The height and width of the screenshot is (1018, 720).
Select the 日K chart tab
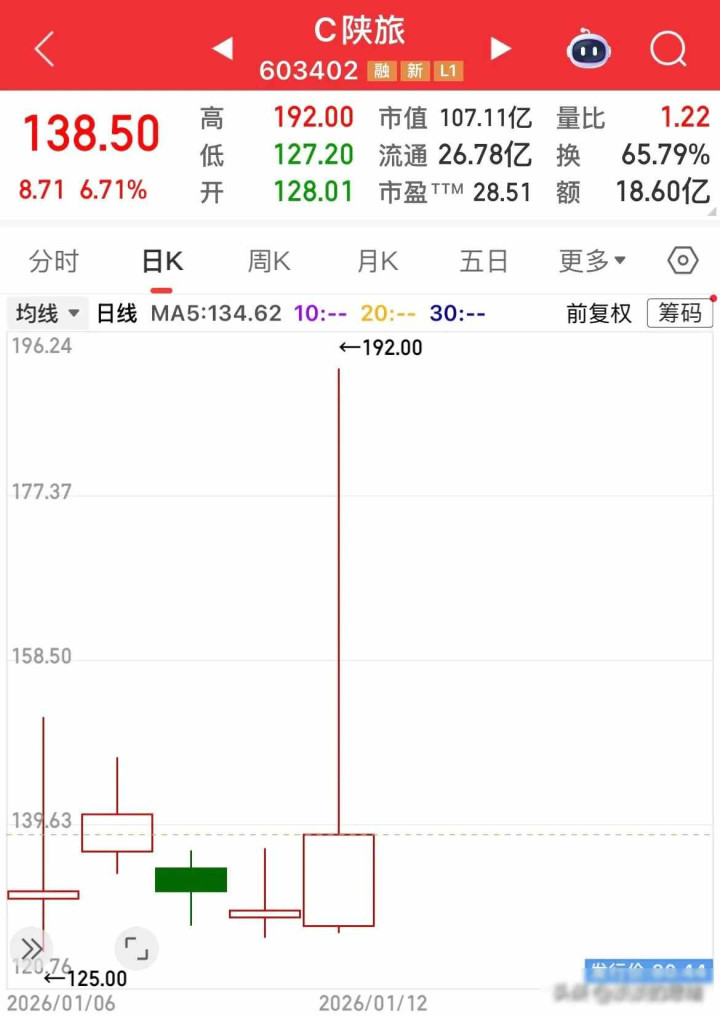point(162,262)
